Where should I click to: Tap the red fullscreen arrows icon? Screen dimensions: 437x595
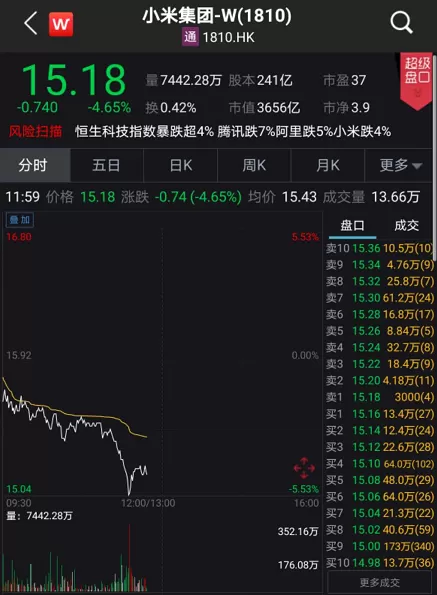304,468
